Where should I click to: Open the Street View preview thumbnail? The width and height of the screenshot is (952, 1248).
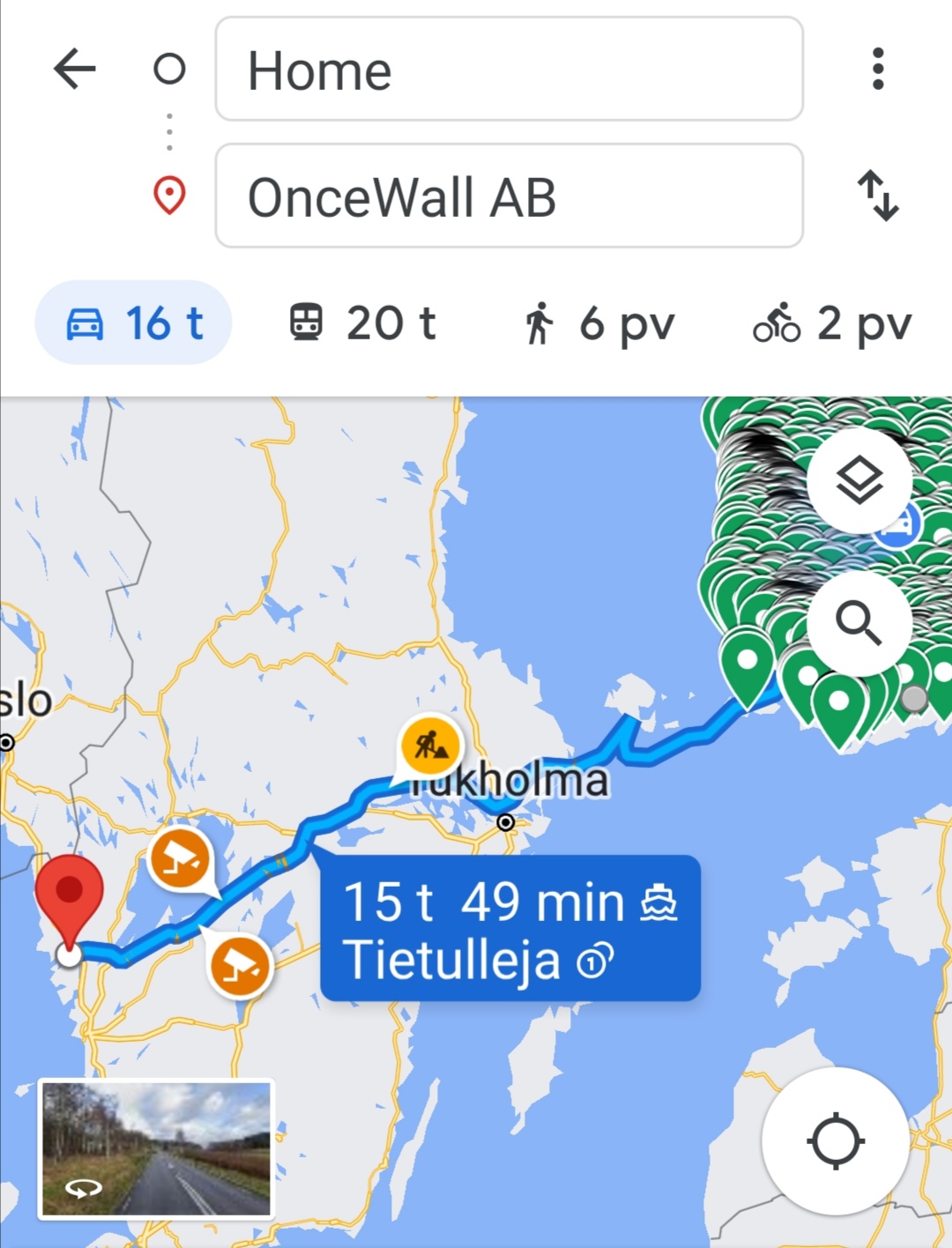point(157,1149)
